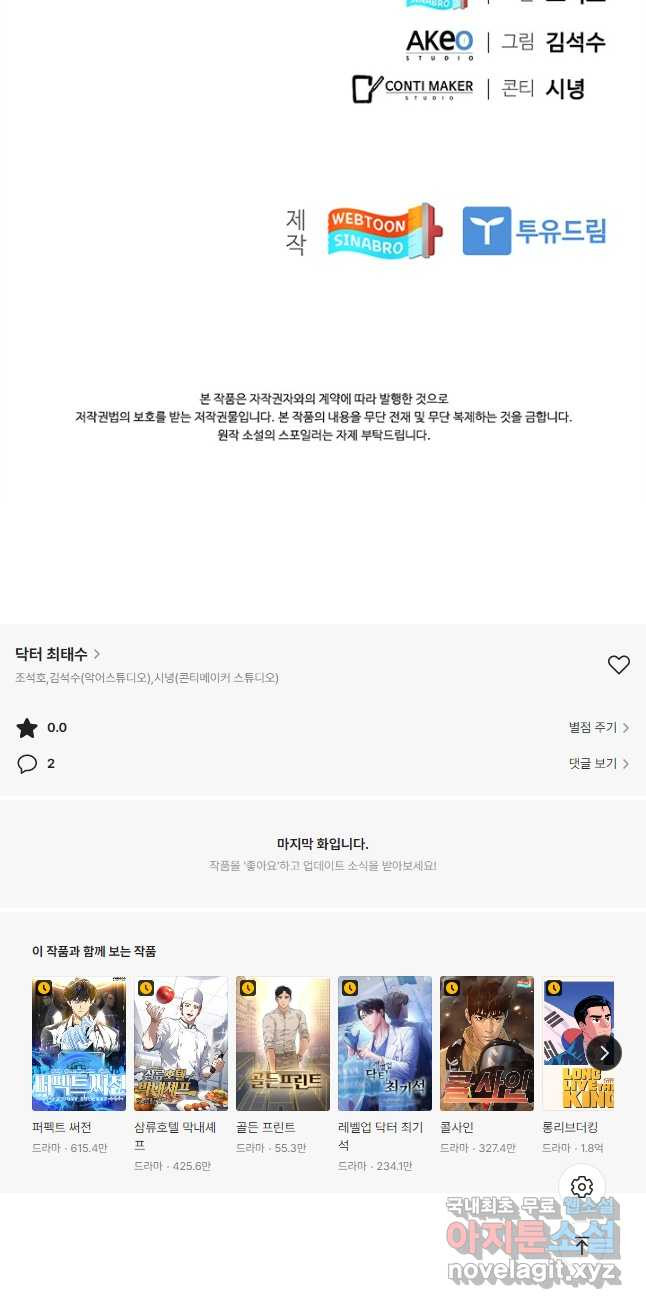Open the 골든 프린트 recommendation

[283, 1043]
